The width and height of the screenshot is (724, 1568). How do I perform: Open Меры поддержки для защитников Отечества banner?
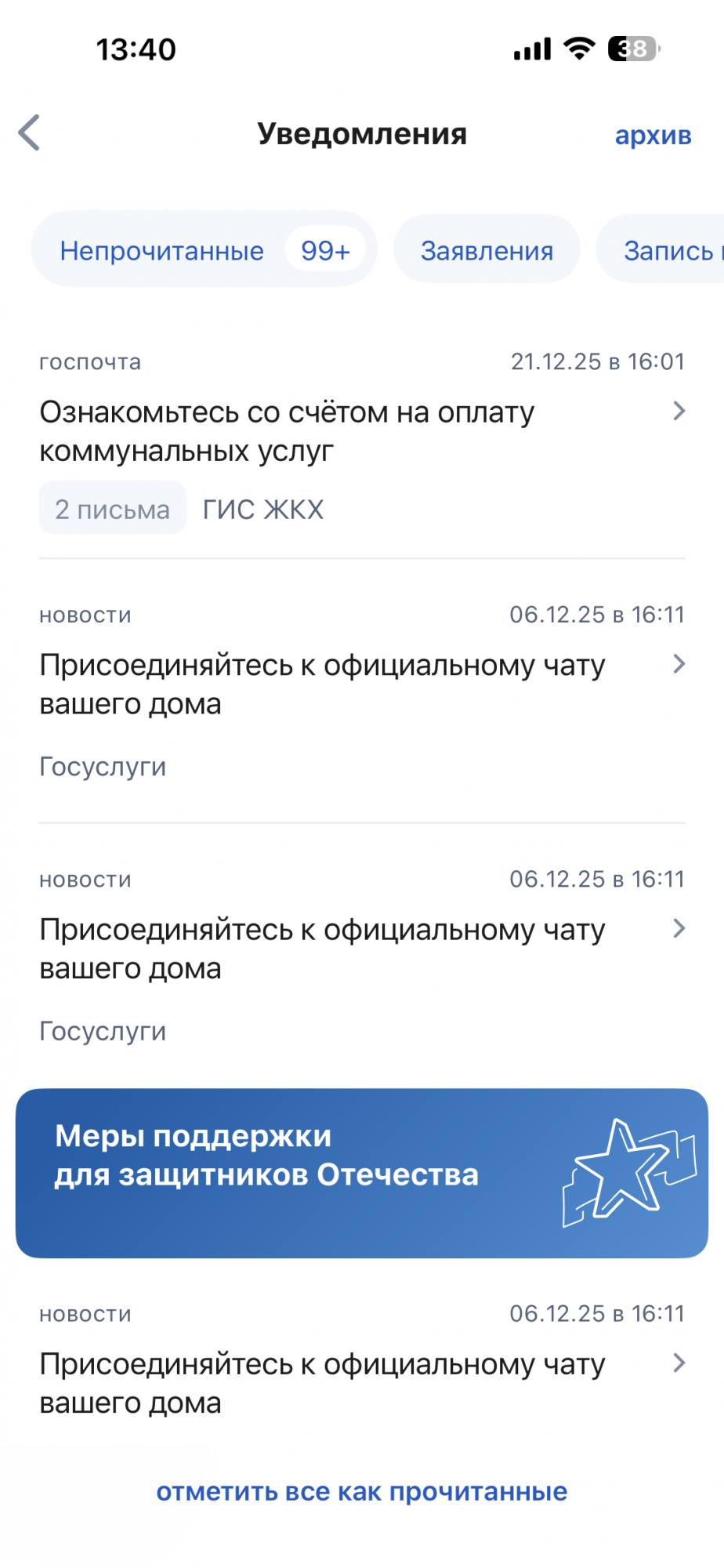click(x=362, y=1173)
